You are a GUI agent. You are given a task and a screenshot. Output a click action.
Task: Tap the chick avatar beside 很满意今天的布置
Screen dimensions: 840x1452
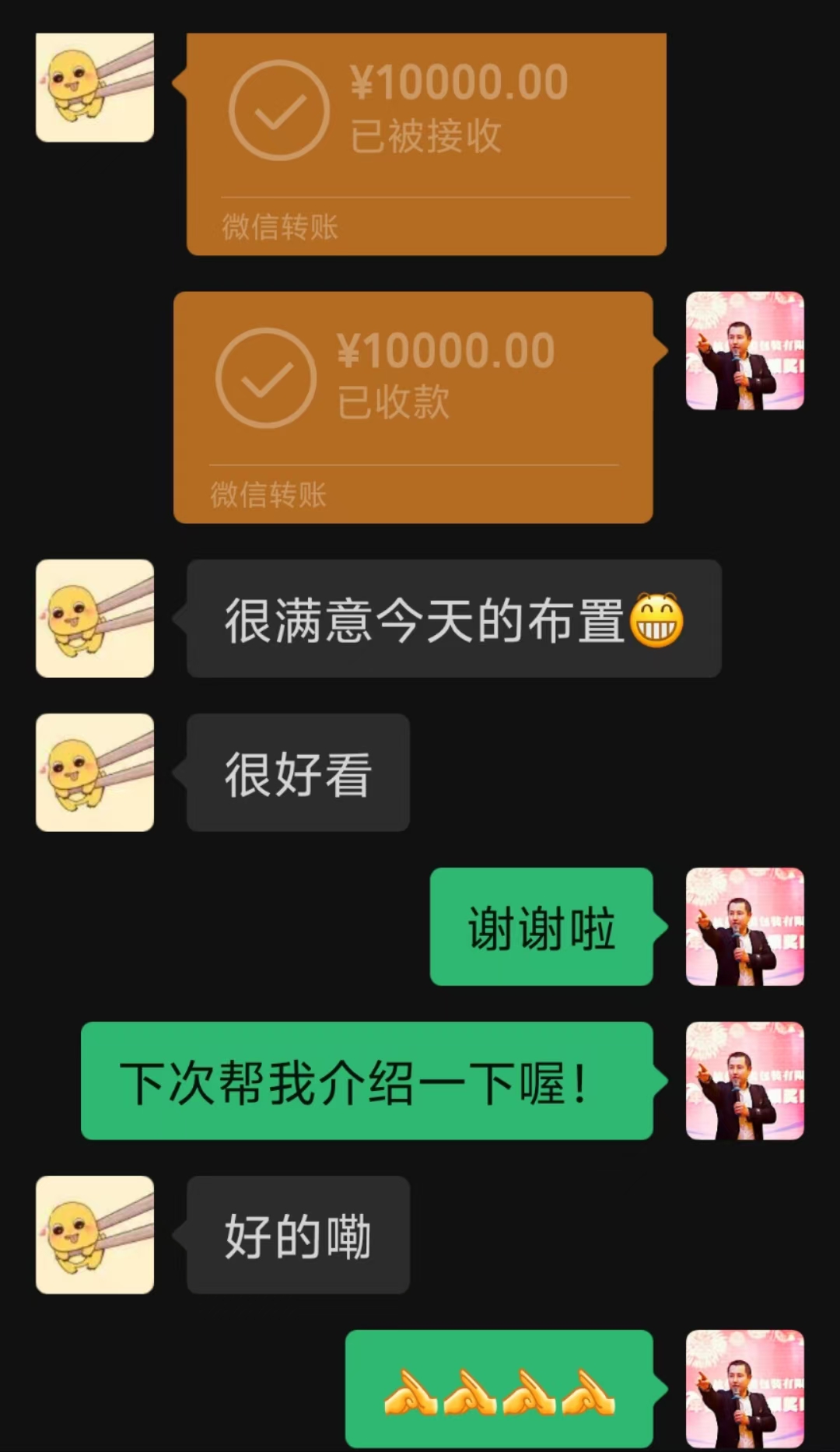click(95, 619)
